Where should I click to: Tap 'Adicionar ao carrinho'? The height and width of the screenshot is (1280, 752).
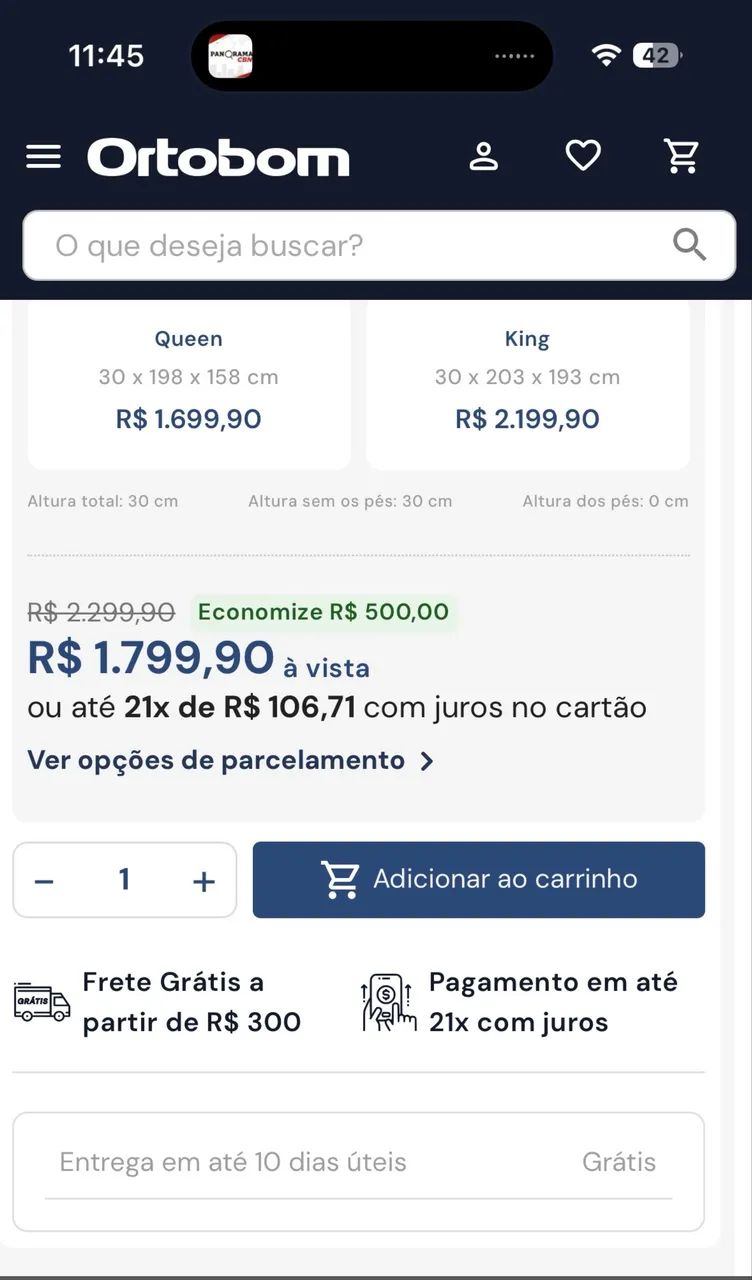tap(479, 880)
